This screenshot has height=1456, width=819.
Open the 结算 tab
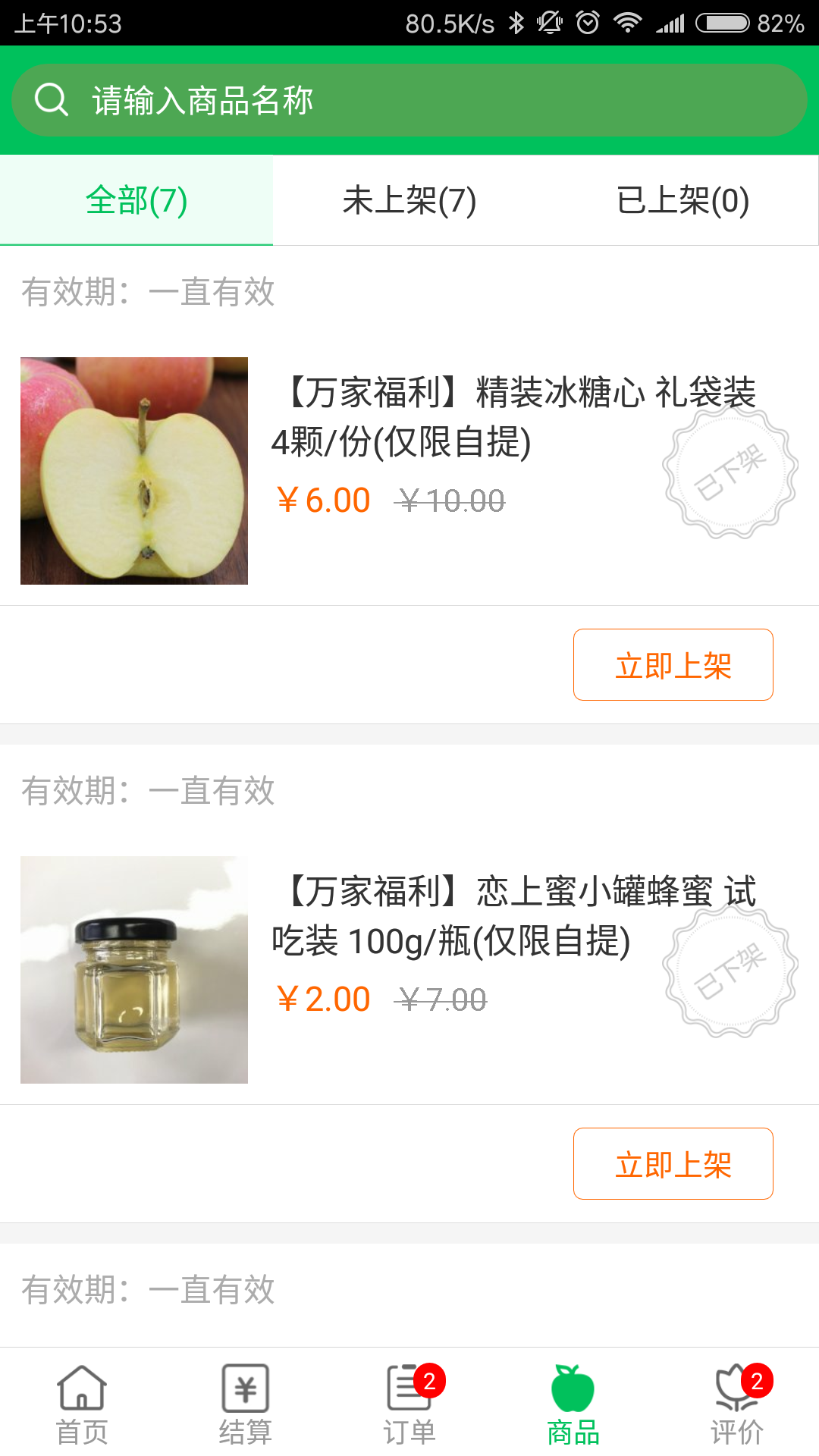pyautogui.click(x=245, y=1404)
